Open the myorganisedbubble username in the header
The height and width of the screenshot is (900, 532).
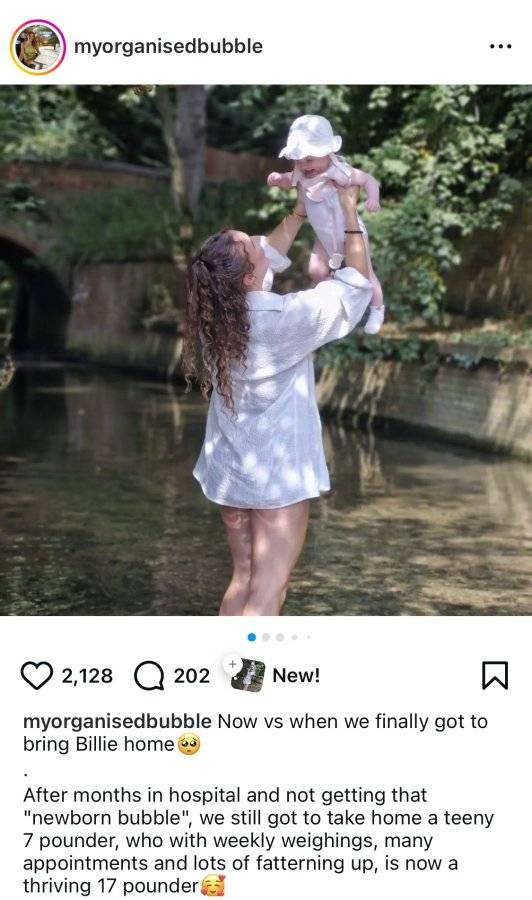(168, 46)
